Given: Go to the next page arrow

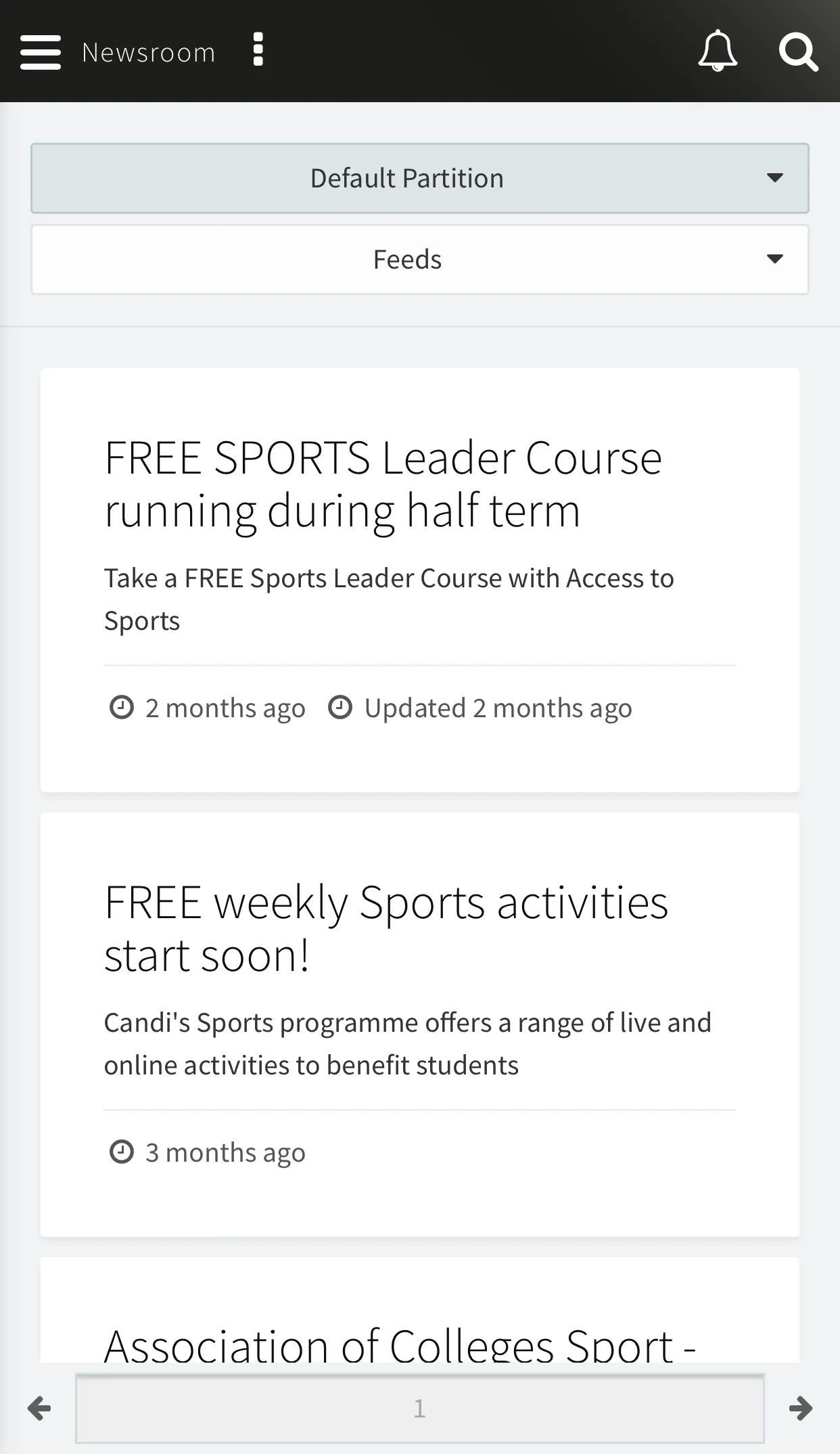Looking at the screenshot, I should coord(801,1409).
